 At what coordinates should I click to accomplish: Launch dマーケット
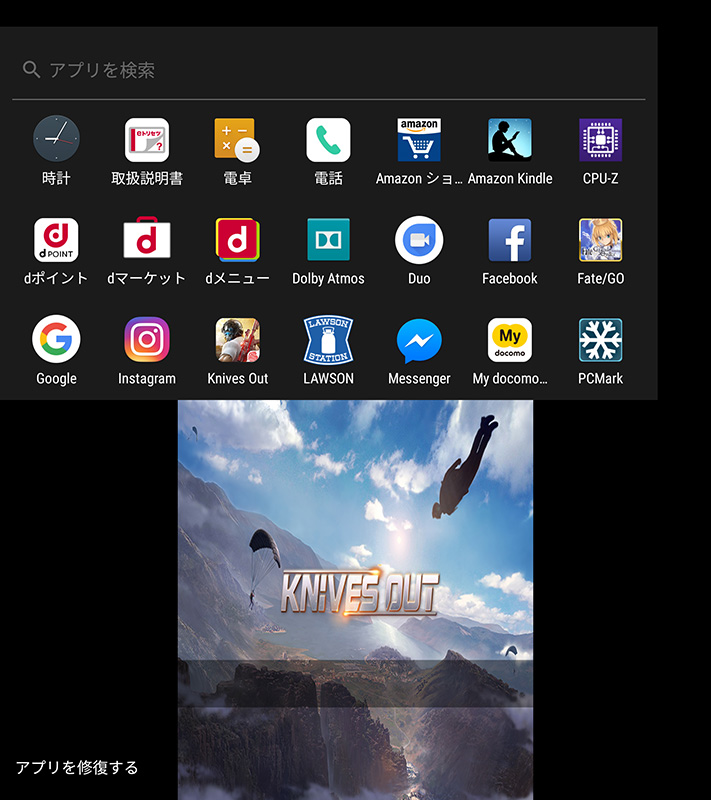pyautogui.click(x=147, y=240)
